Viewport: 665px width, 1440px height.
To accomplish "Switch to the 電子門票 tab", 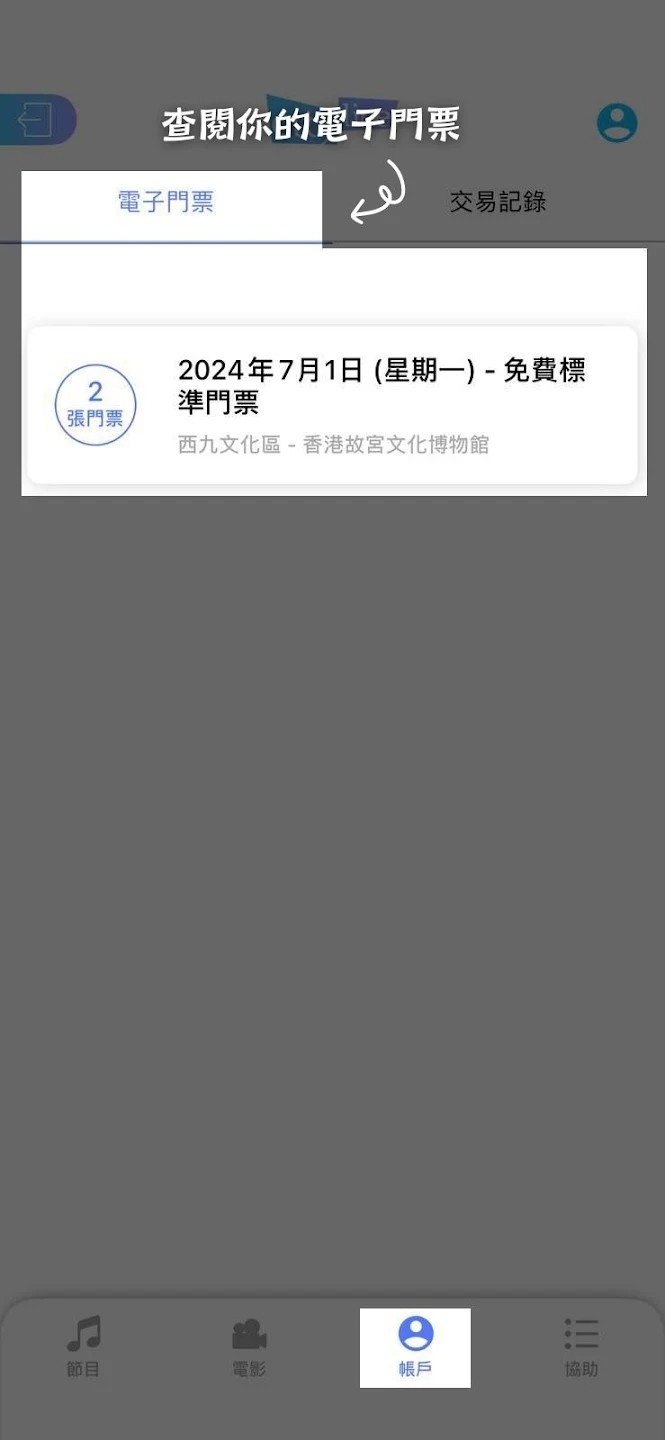I will point(166,203).
